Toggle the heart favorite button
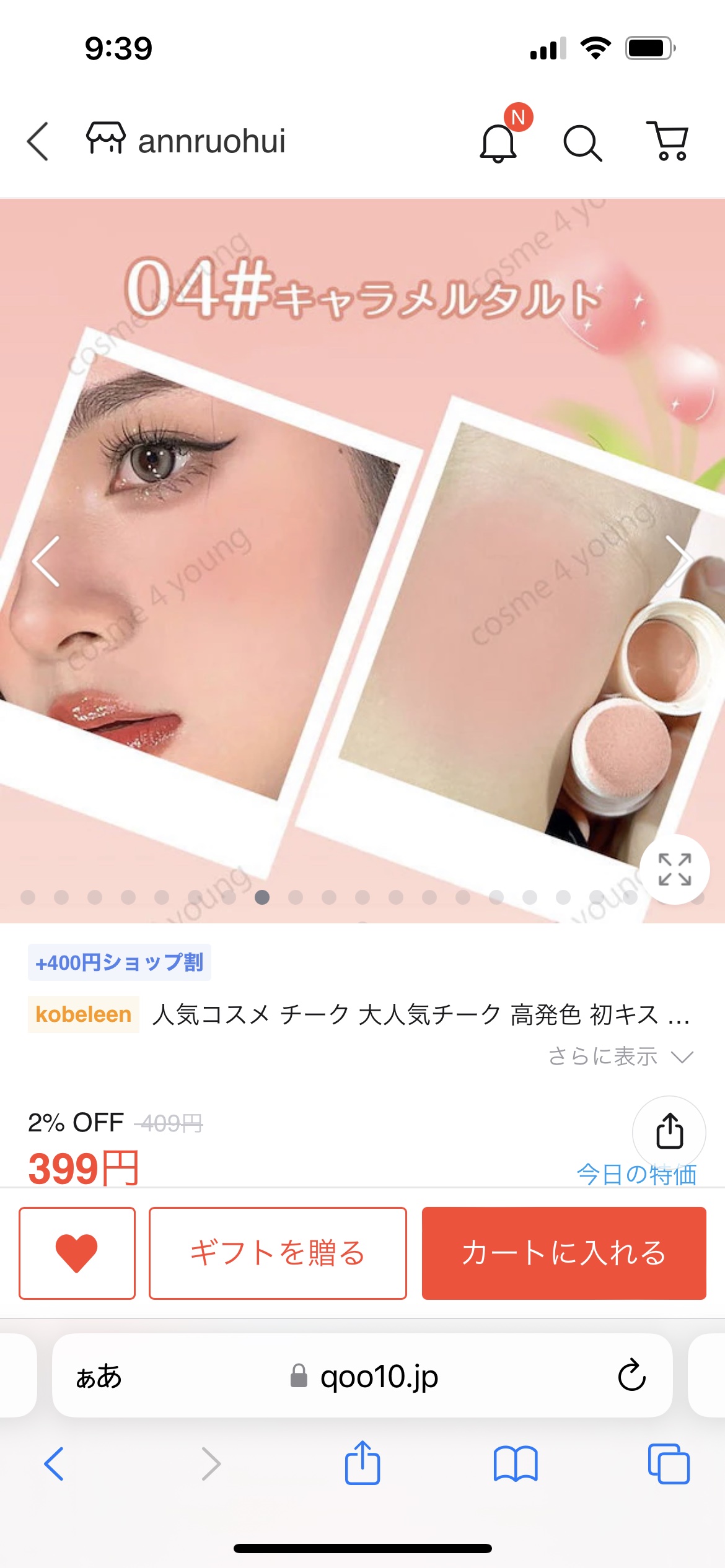725x1568 pixels. 77,1253
